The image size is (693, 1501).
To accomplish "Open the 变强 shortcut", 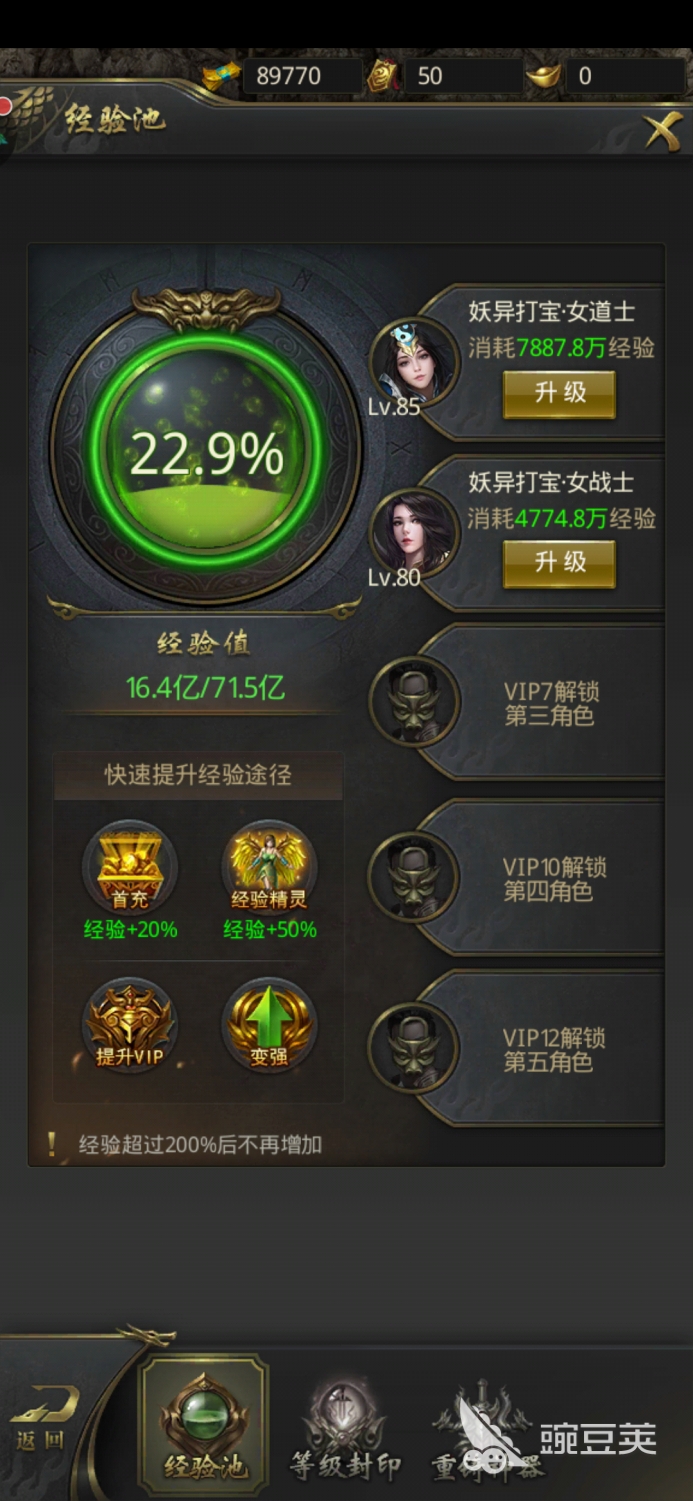I will 269,1025.
